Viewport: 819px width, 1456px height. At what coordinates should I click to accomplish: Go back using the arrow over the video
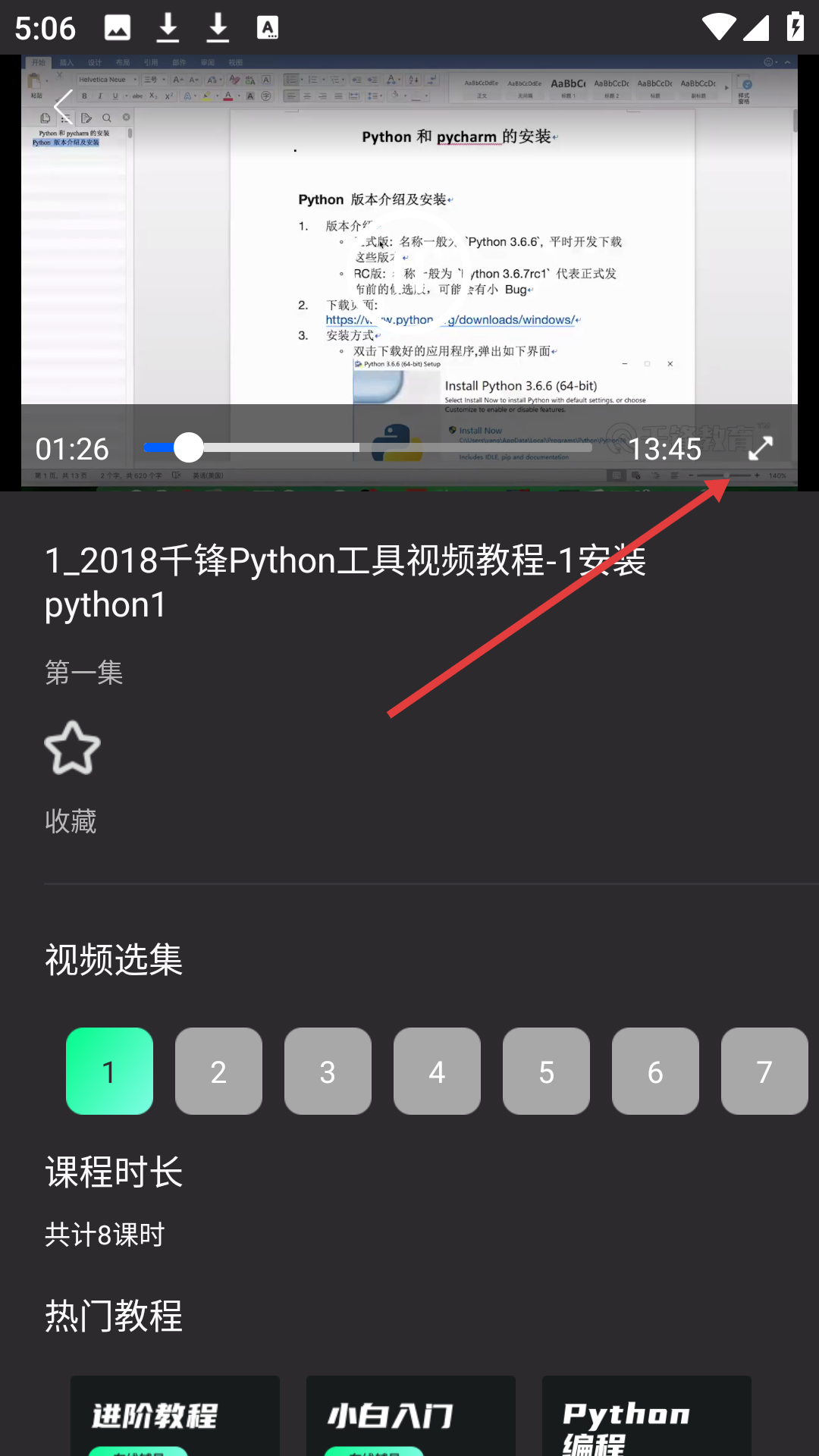click(x=64, y=107)
